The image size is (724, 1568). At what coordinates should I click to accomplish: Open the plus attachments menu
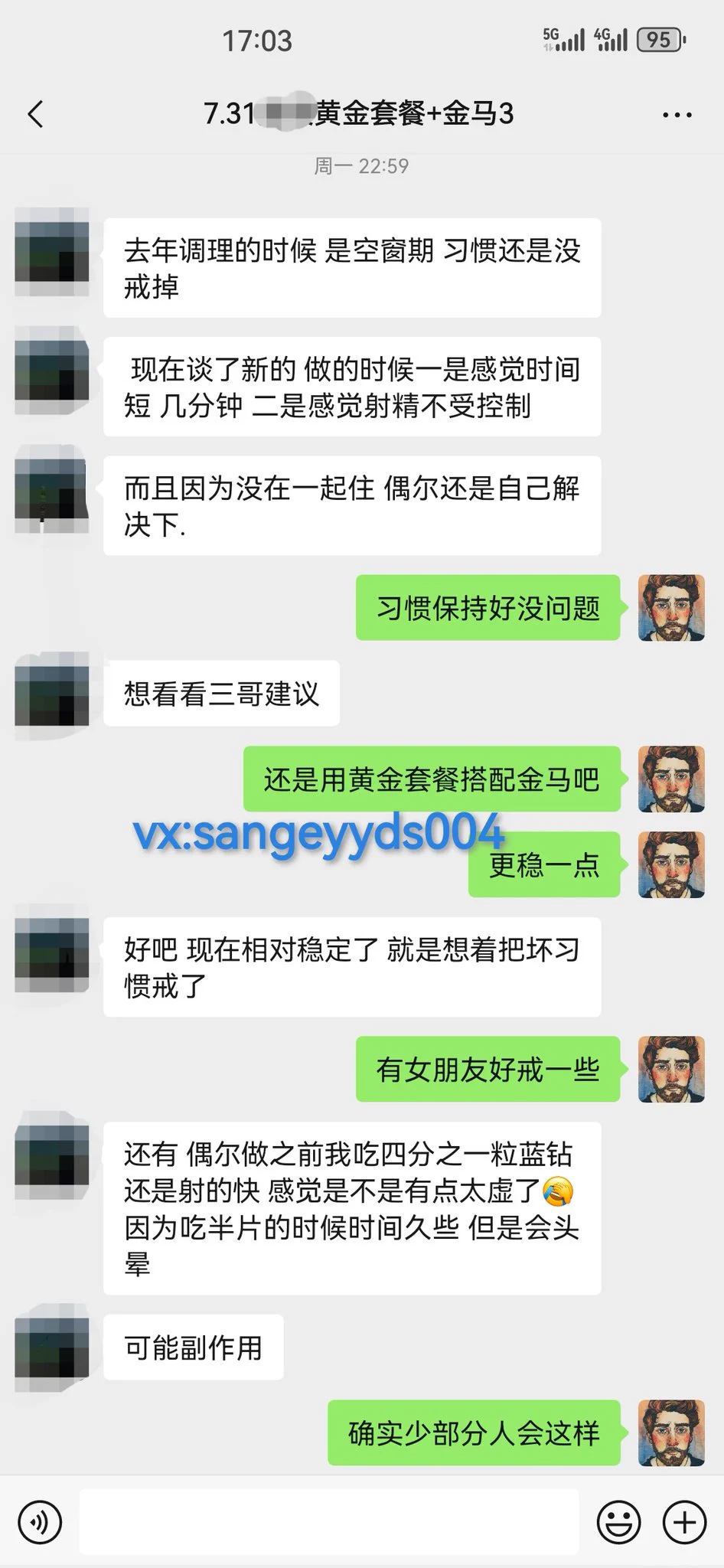tap(683, 1522)
